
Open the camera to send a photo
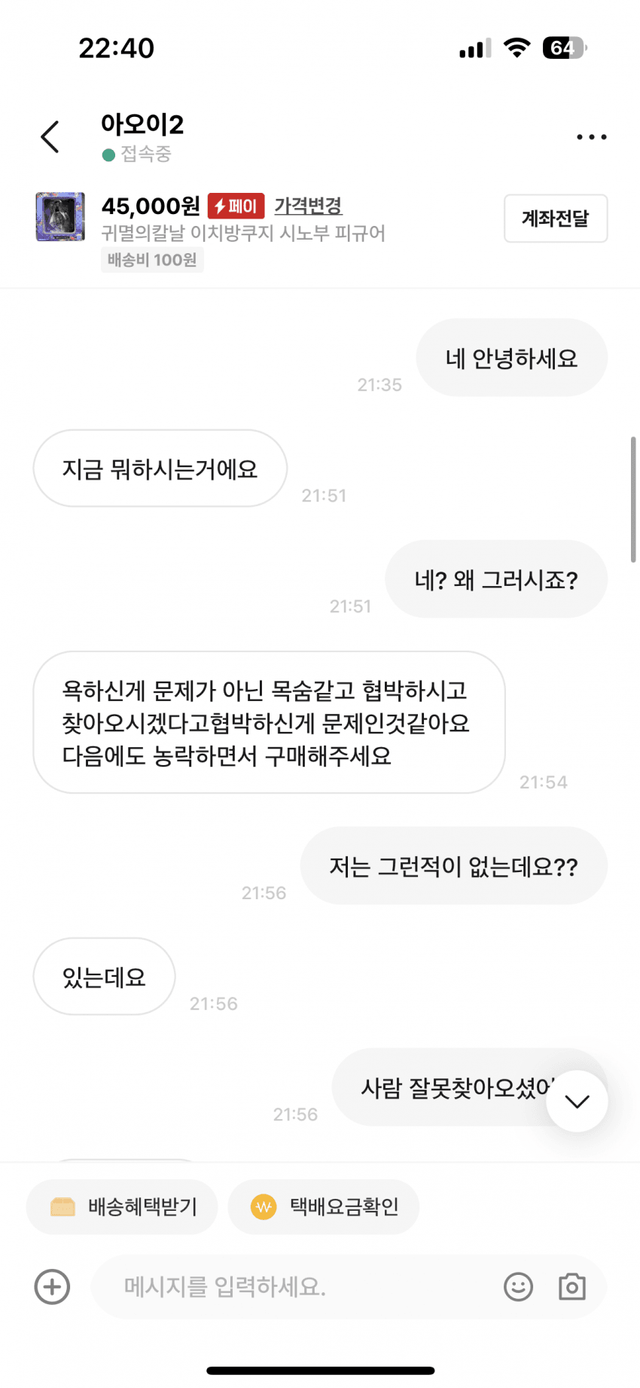[572, 1286]
